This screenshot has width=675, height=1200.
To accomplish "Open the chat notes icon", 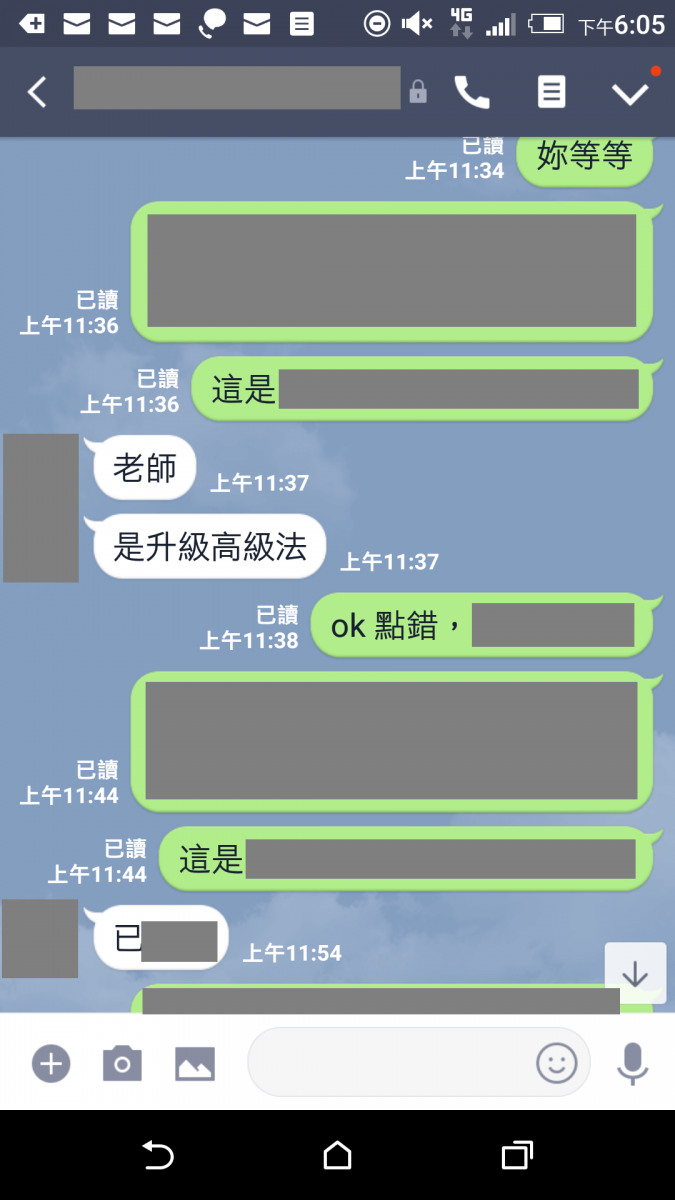I will point(551,92).
